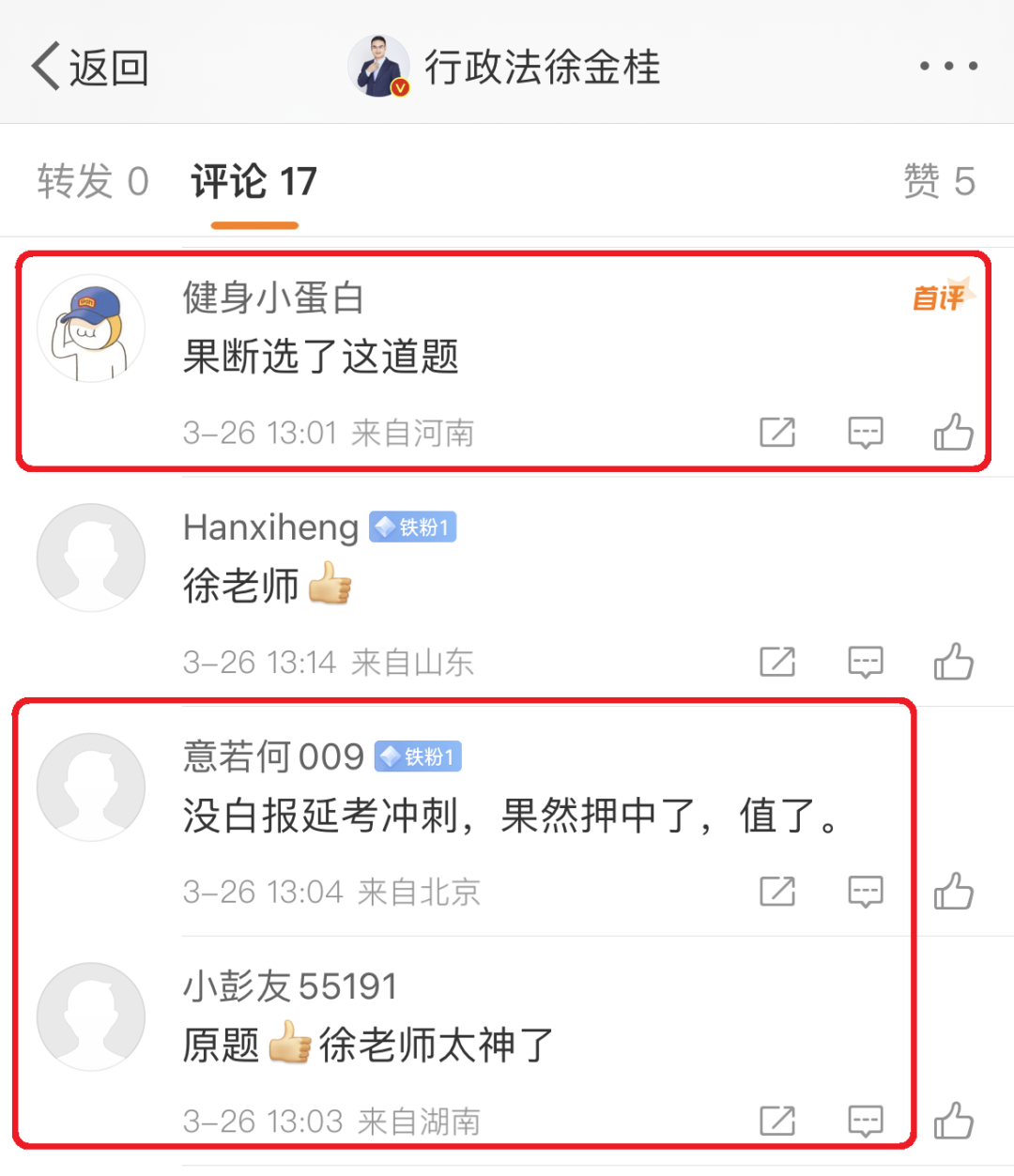The image size is (1014, 1176).
Task: Switch to the 赞 tab
Action: coord(938,181)
